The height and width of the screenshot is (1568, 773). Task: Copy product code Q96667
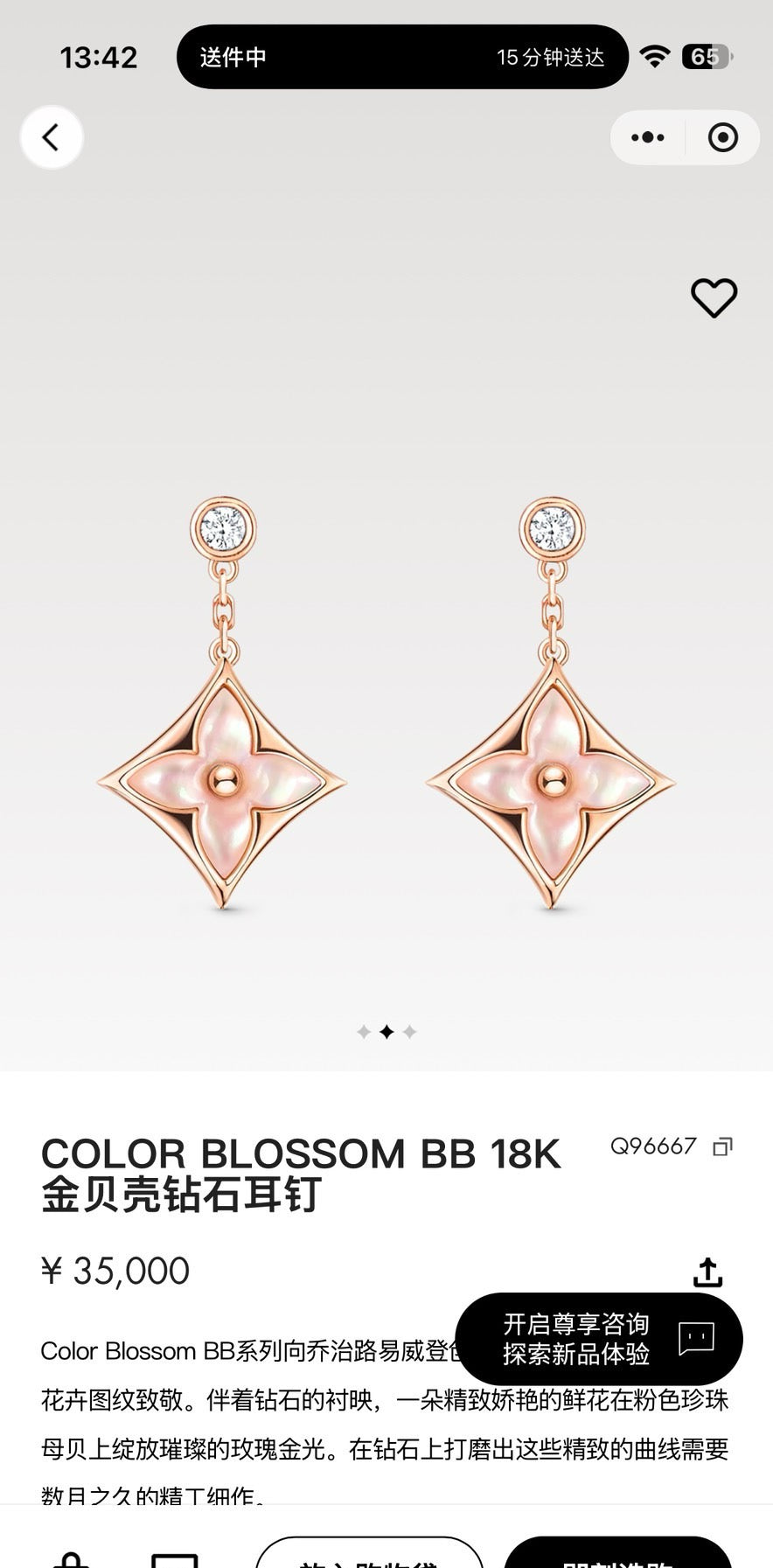point(722,1146)
